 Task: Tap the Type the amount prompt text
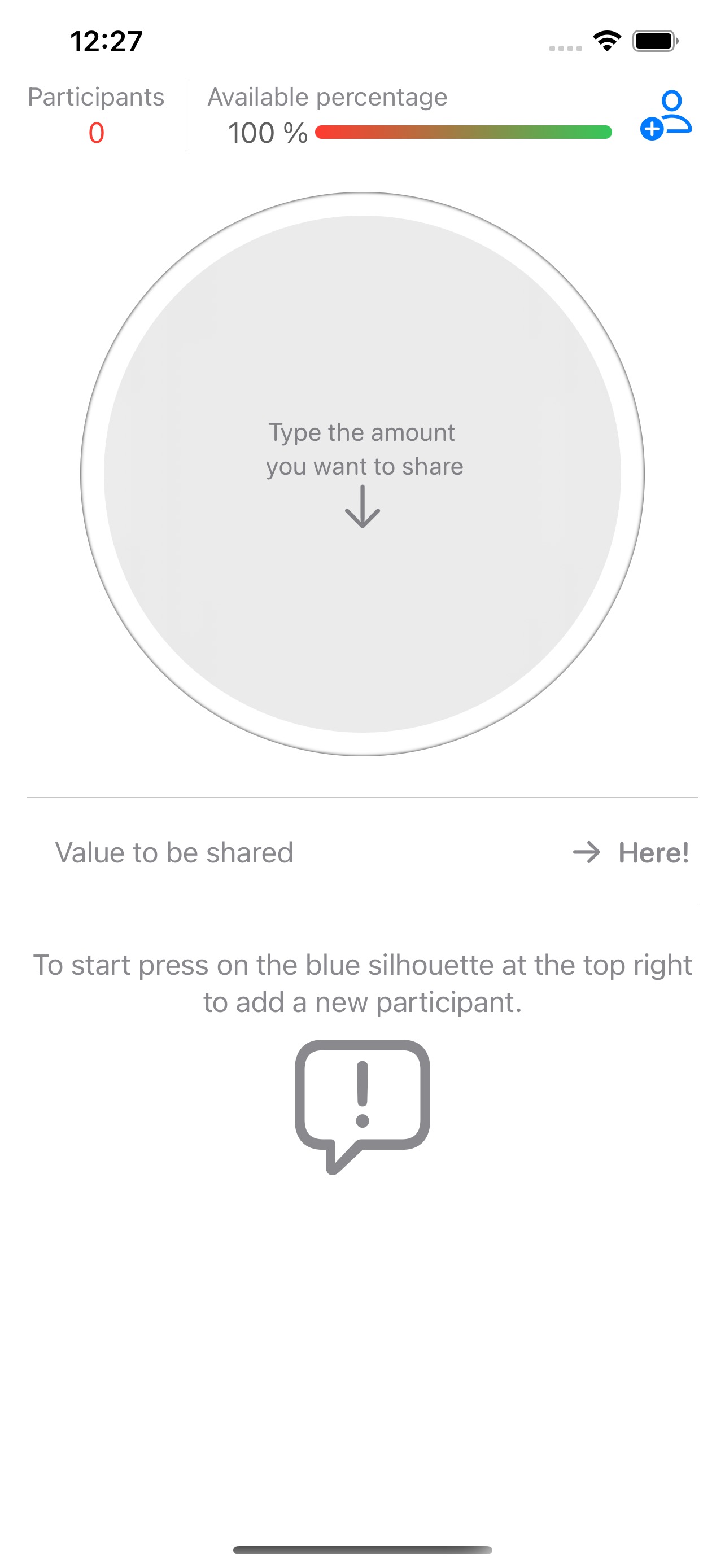[x=362, y=449]
